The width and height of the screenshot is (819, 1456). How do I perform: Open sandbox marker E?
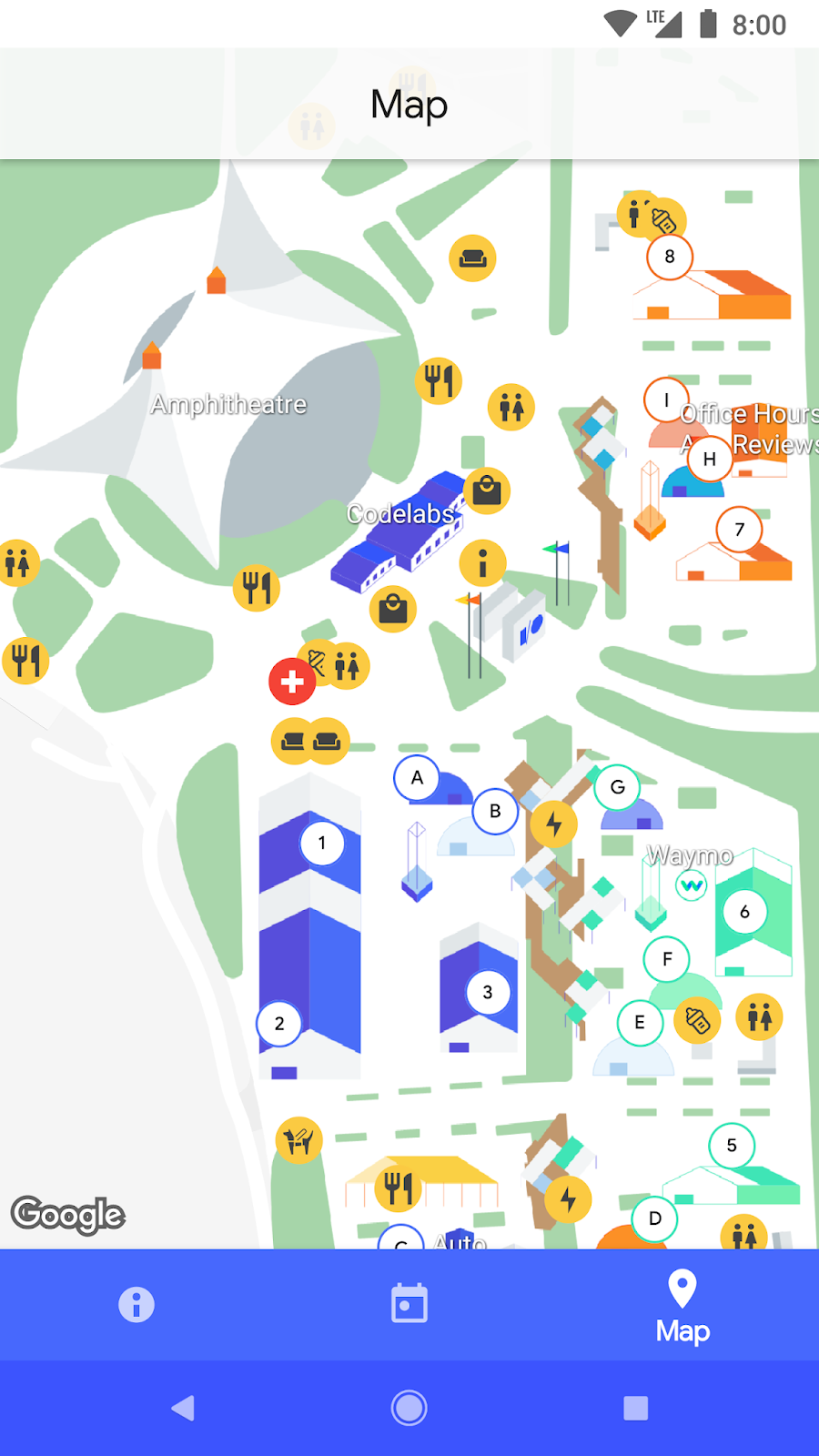tap(640, 1022)
